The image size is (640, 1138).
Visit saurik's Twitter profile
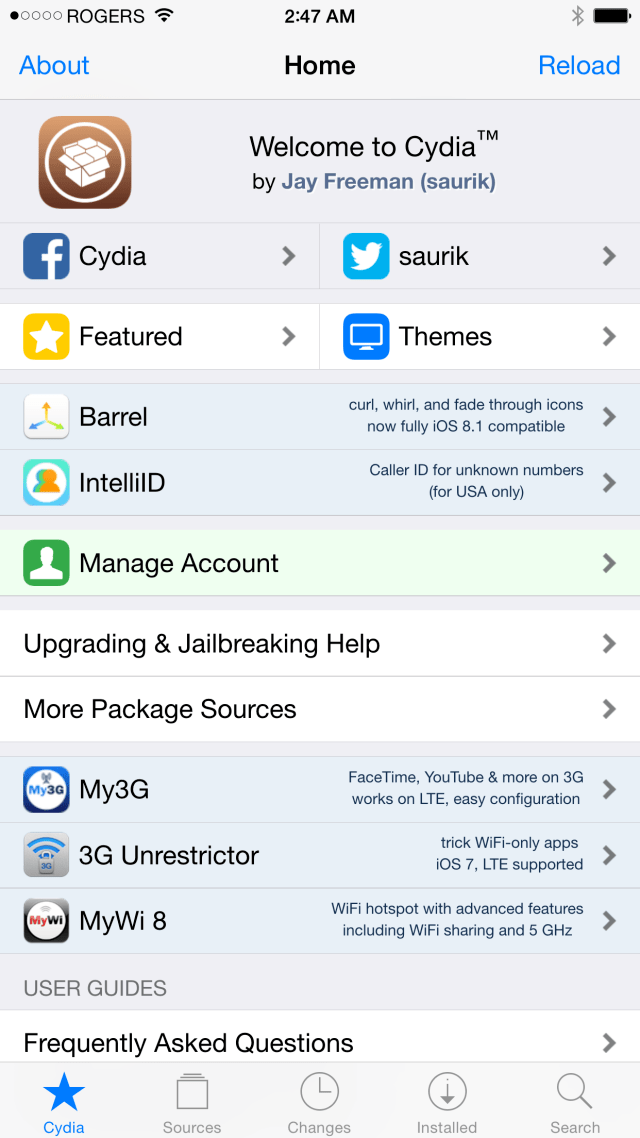point(480,256)
